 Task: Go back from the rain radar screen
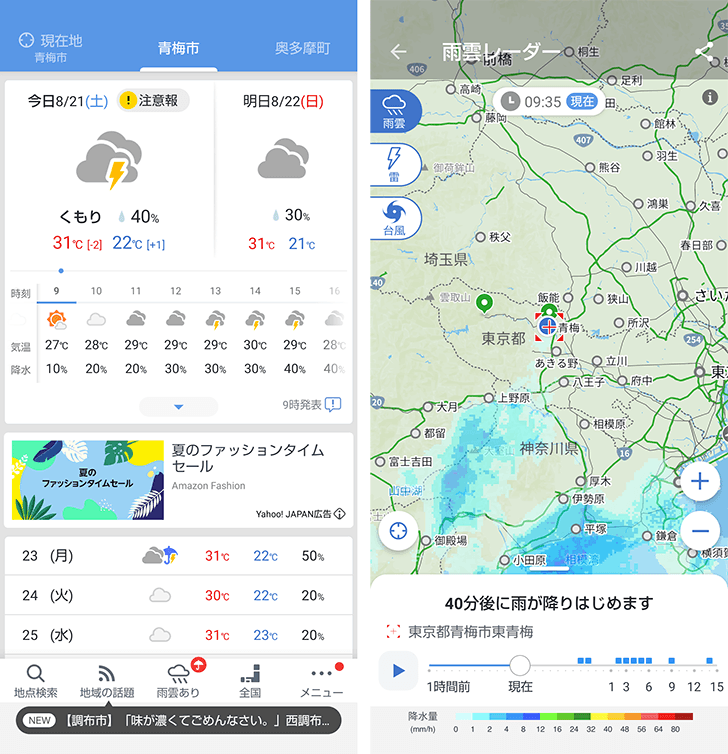coord(399,52)
